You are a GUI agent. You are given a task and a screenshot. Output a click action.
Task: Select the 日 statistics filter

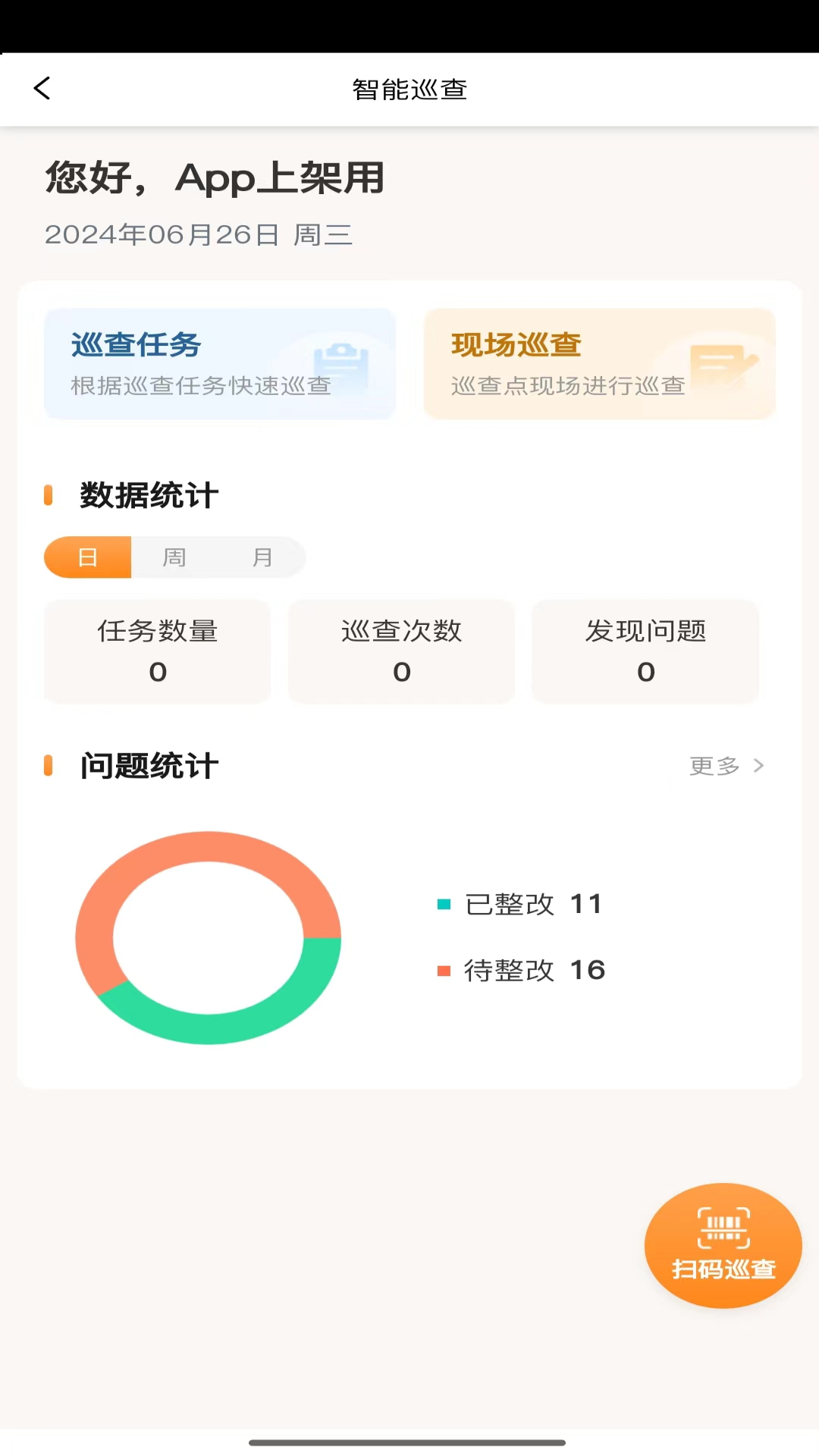[87, 557]
